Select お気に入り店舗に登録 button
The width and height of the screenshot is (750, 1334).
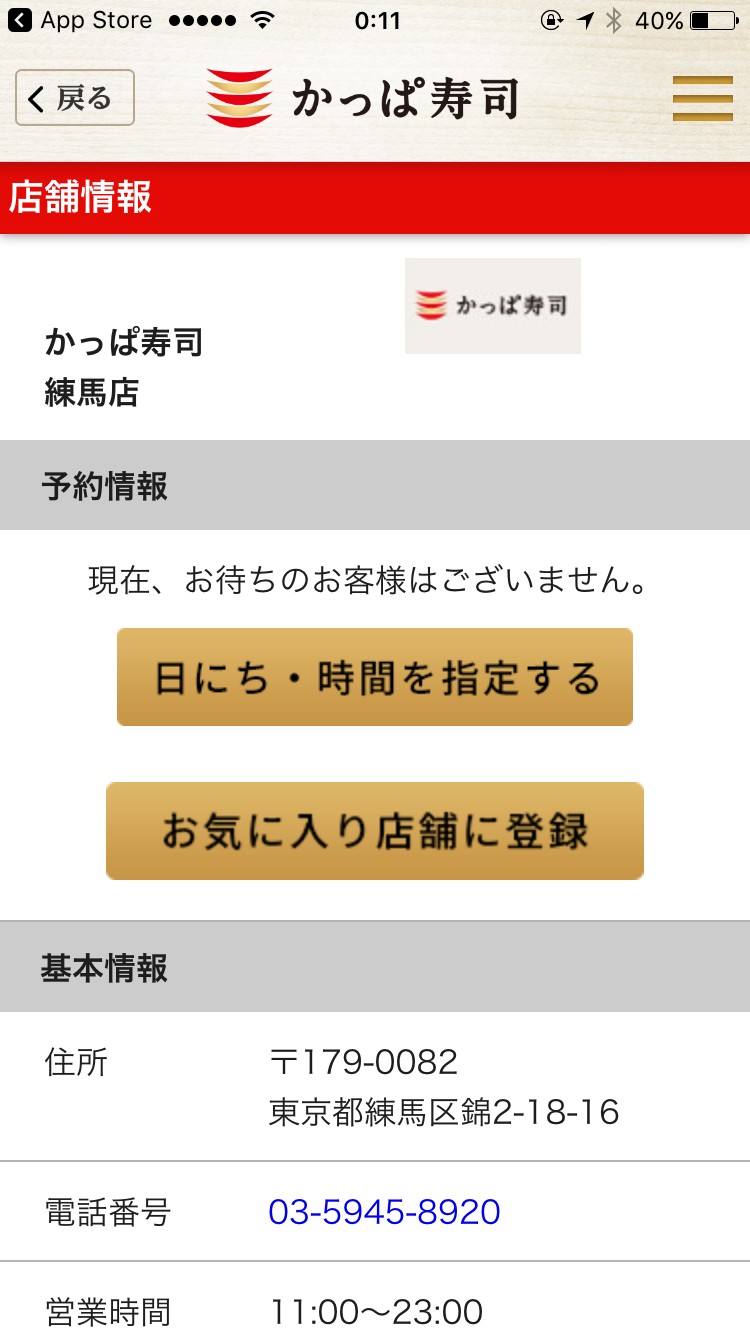[x=375, y=831]
